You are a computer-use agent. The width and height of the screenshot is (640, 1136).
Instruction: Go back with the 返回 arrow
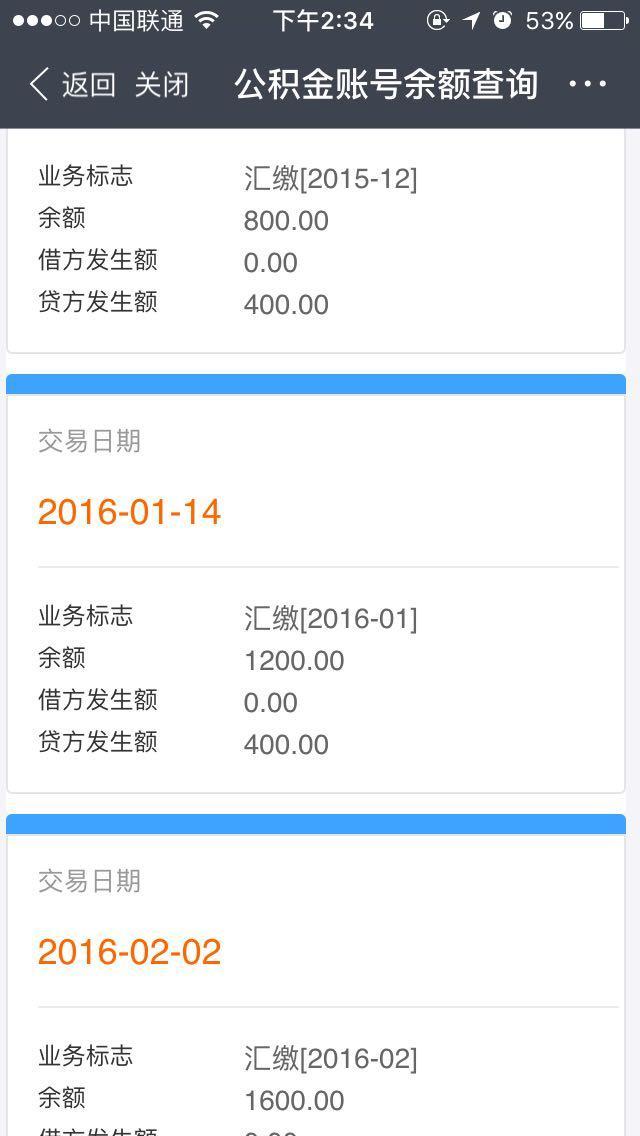[x=72, y=84]
